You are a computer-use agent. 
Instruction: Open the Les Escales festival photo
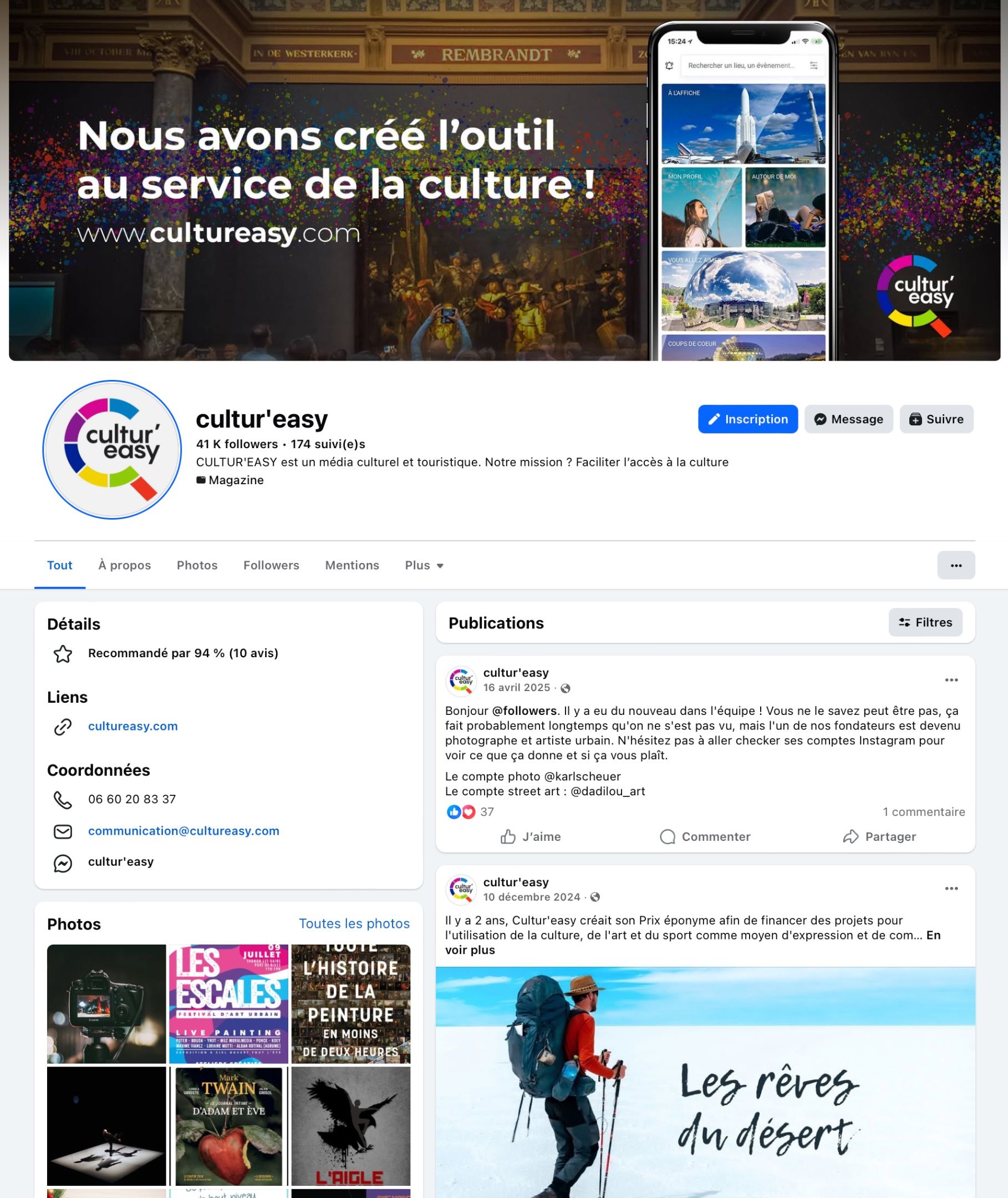pyautogui.click(x=228, y=1004)
